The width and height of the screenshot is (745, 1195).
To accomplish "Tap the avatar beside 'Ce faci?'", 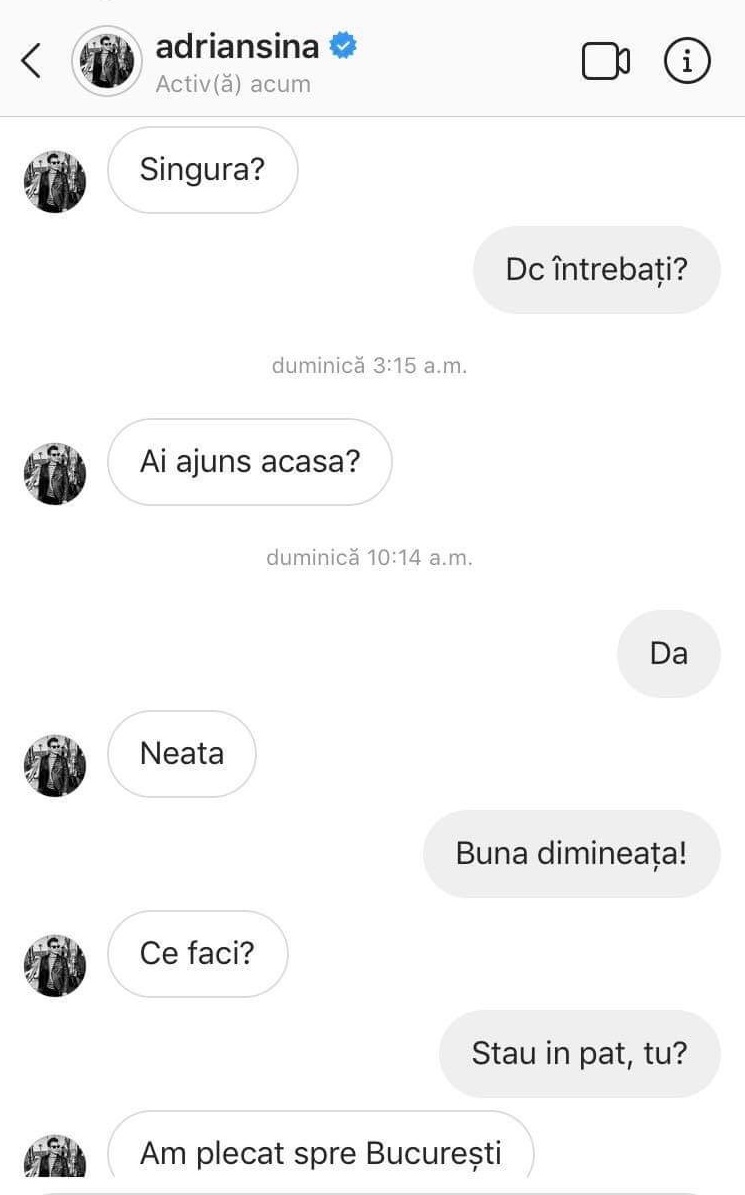I will click(54, 966).
